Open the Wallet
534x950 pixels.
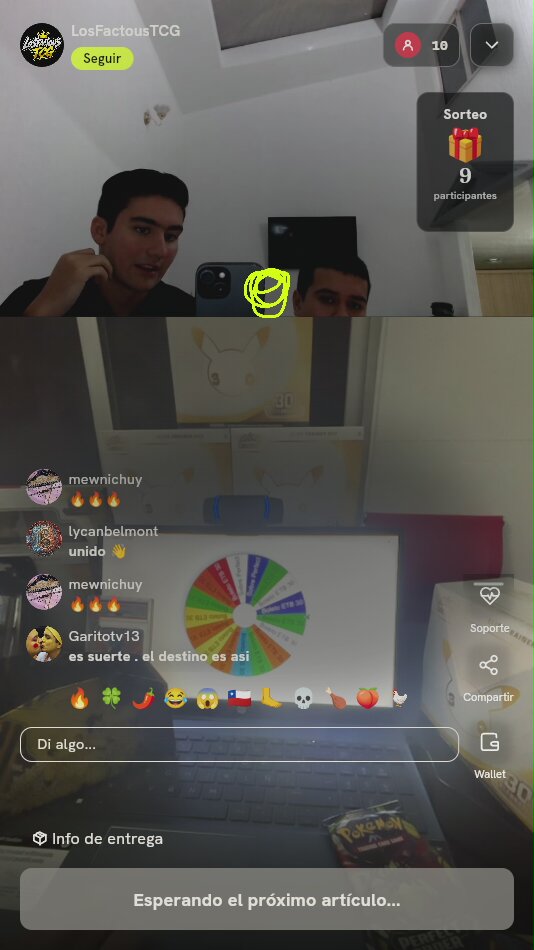[490, 754]
